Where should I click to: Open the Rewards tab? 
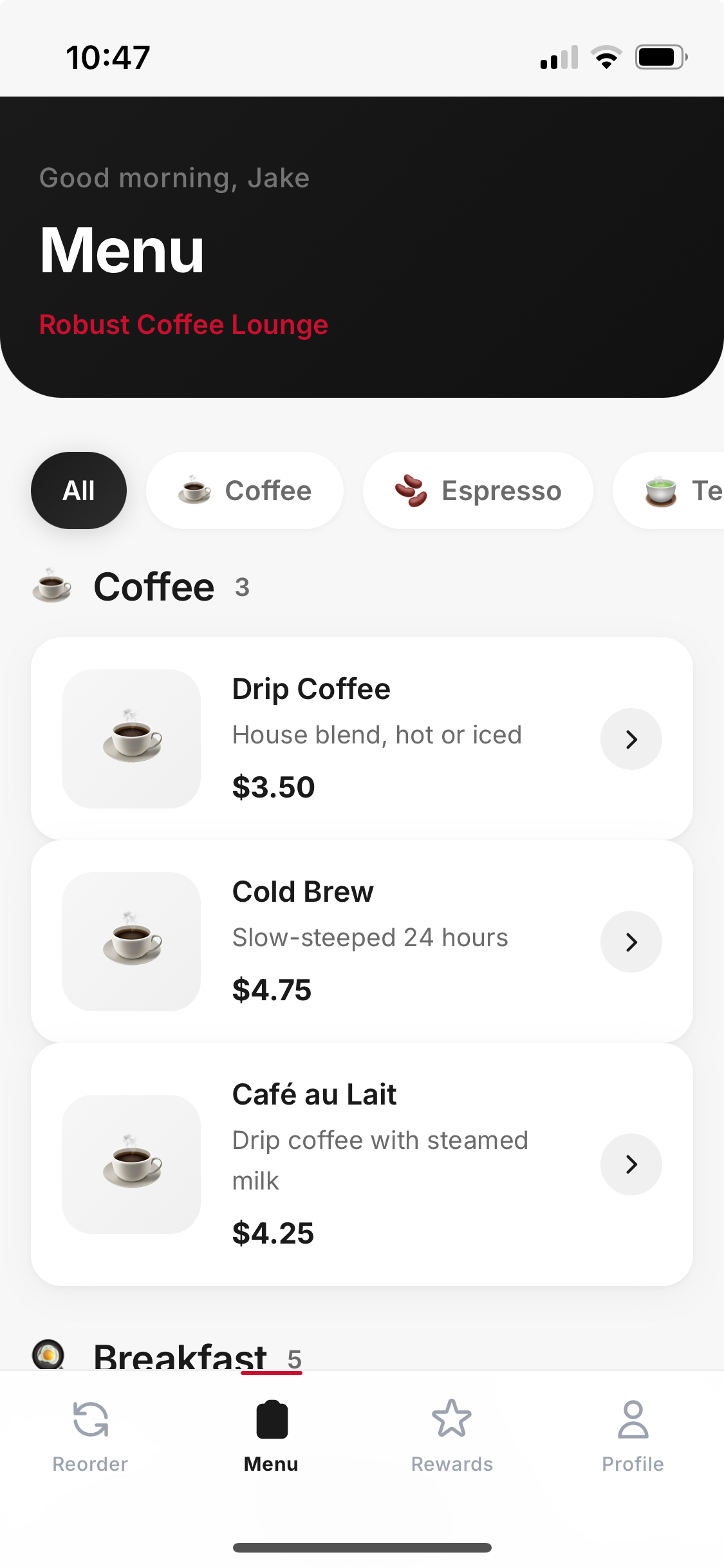click(452, 1435)
